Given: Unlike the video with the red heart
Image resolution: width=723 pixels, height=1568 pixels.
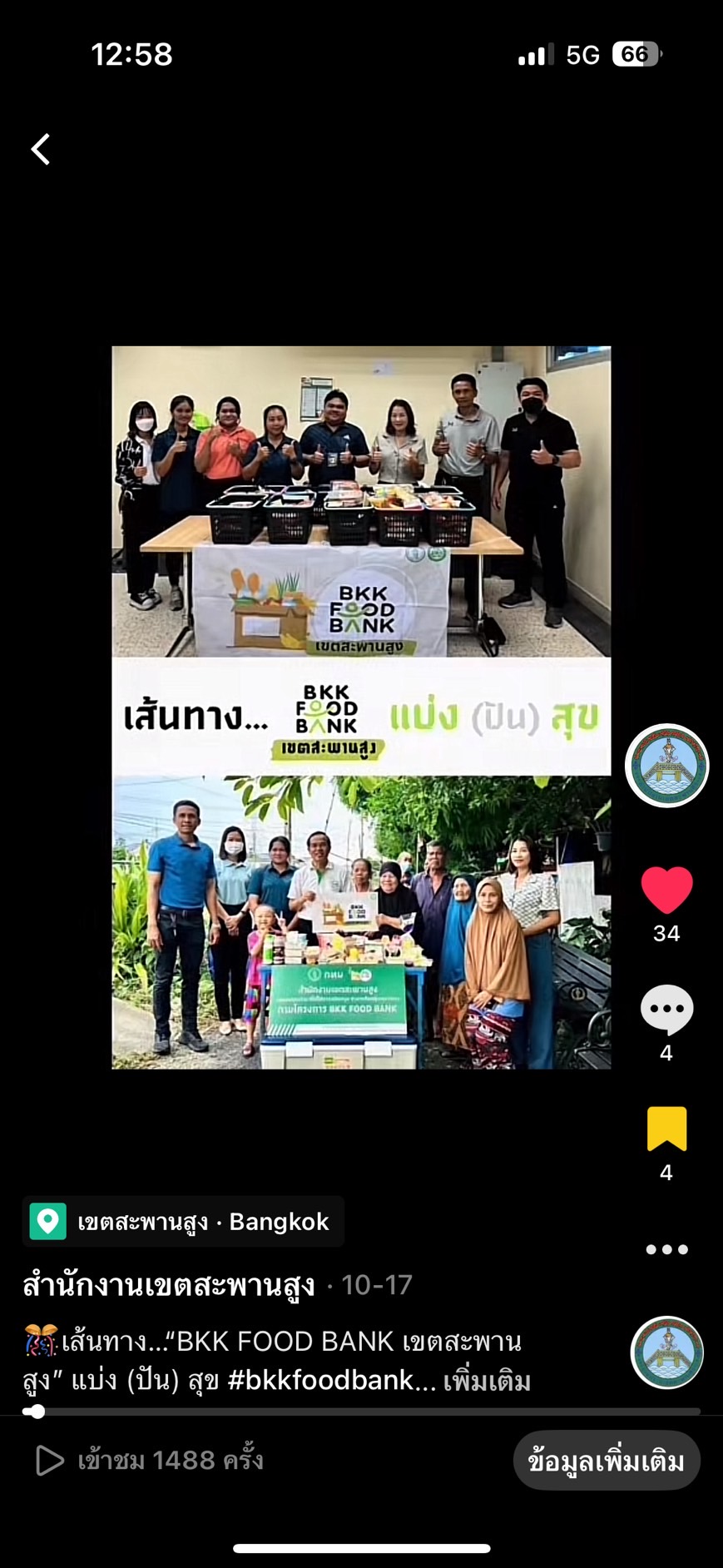Looking at the screenshot, I should point(666,890).
